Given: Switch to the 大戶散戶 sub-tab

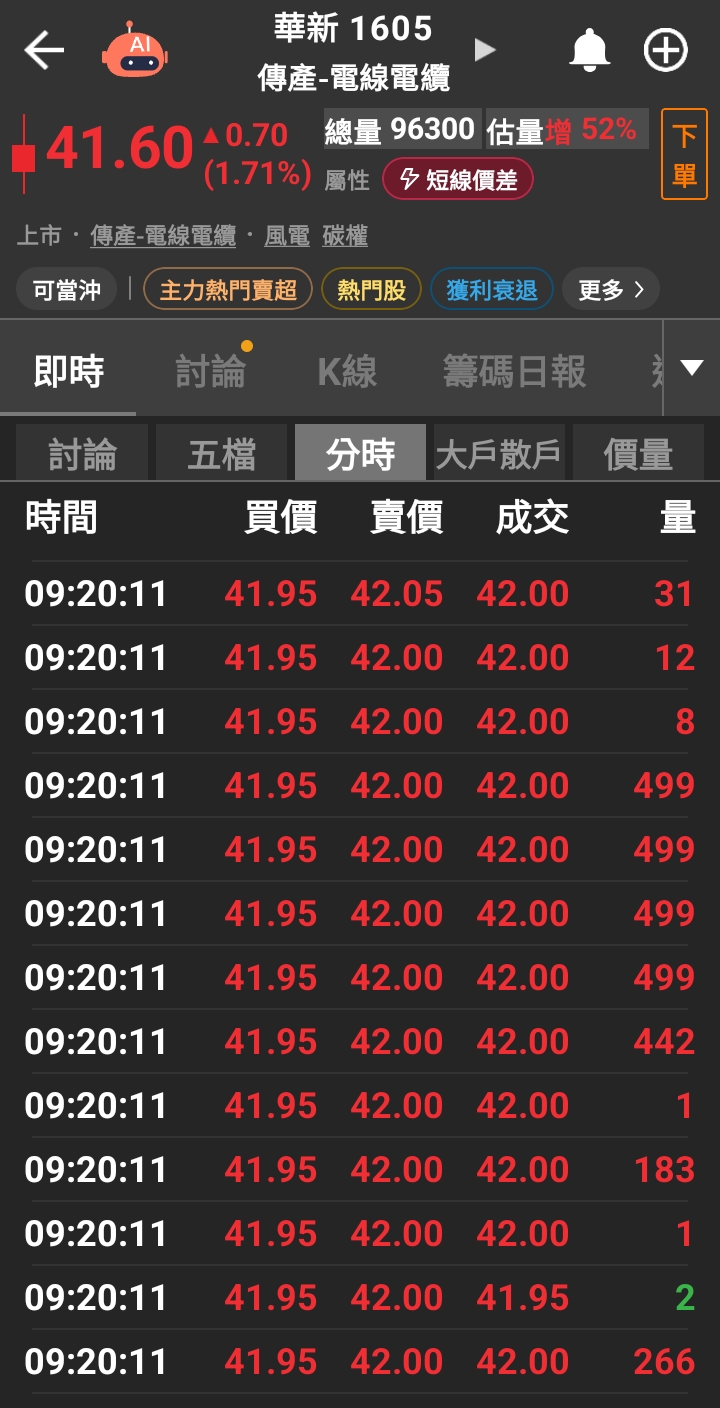Looking at the screenshot, I should (x=499, y=455).
